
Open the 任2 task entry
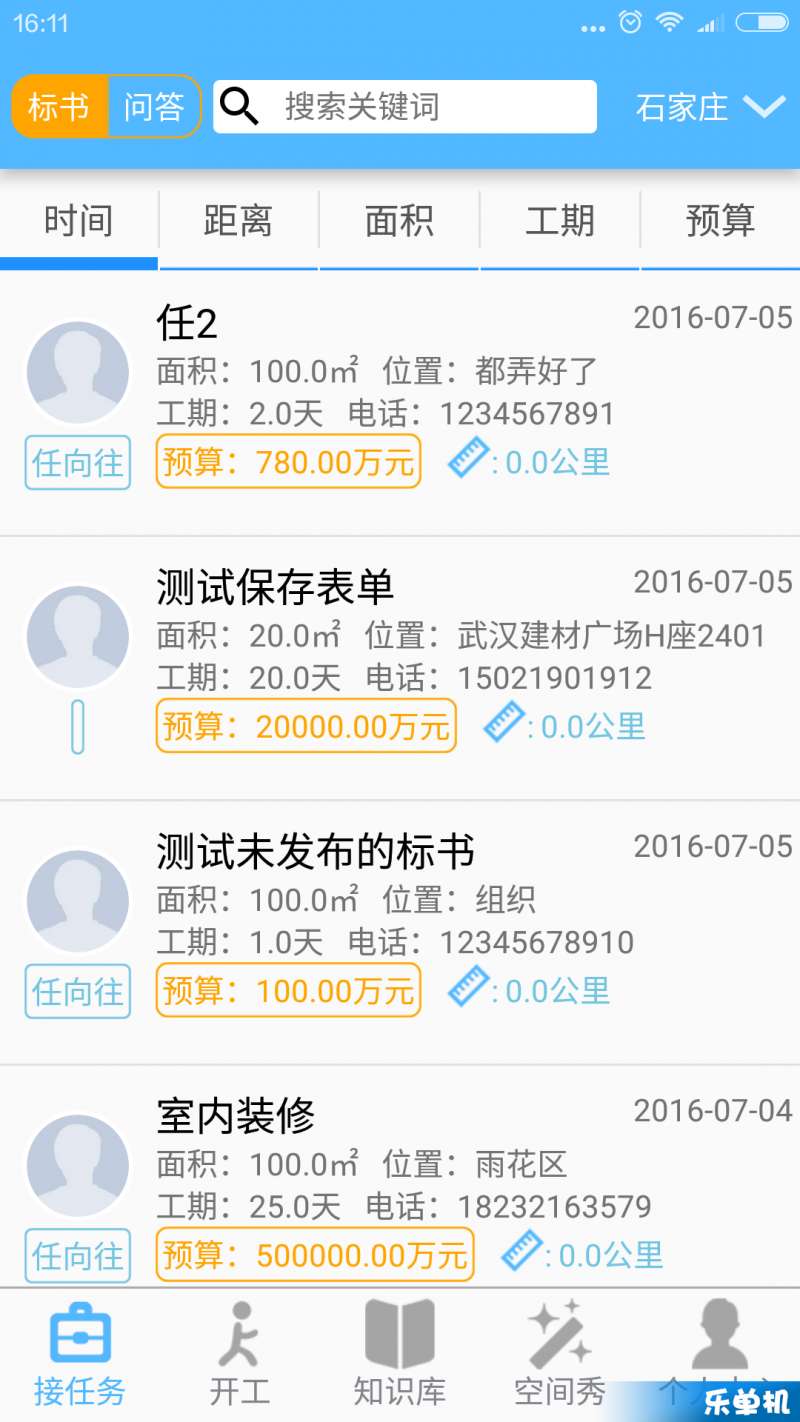point(400,403)
